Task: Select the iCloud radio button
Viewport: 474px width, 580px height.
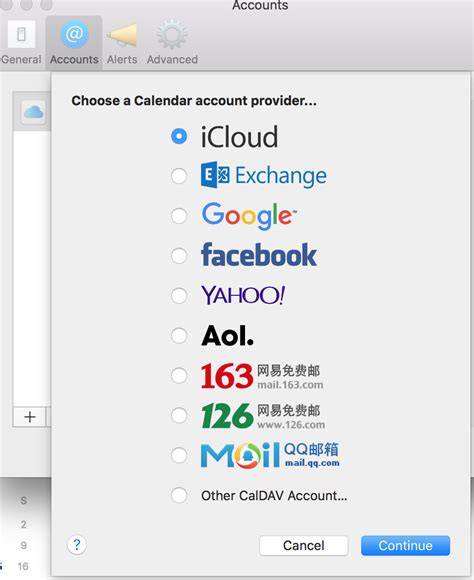Action: click(179, 136)
